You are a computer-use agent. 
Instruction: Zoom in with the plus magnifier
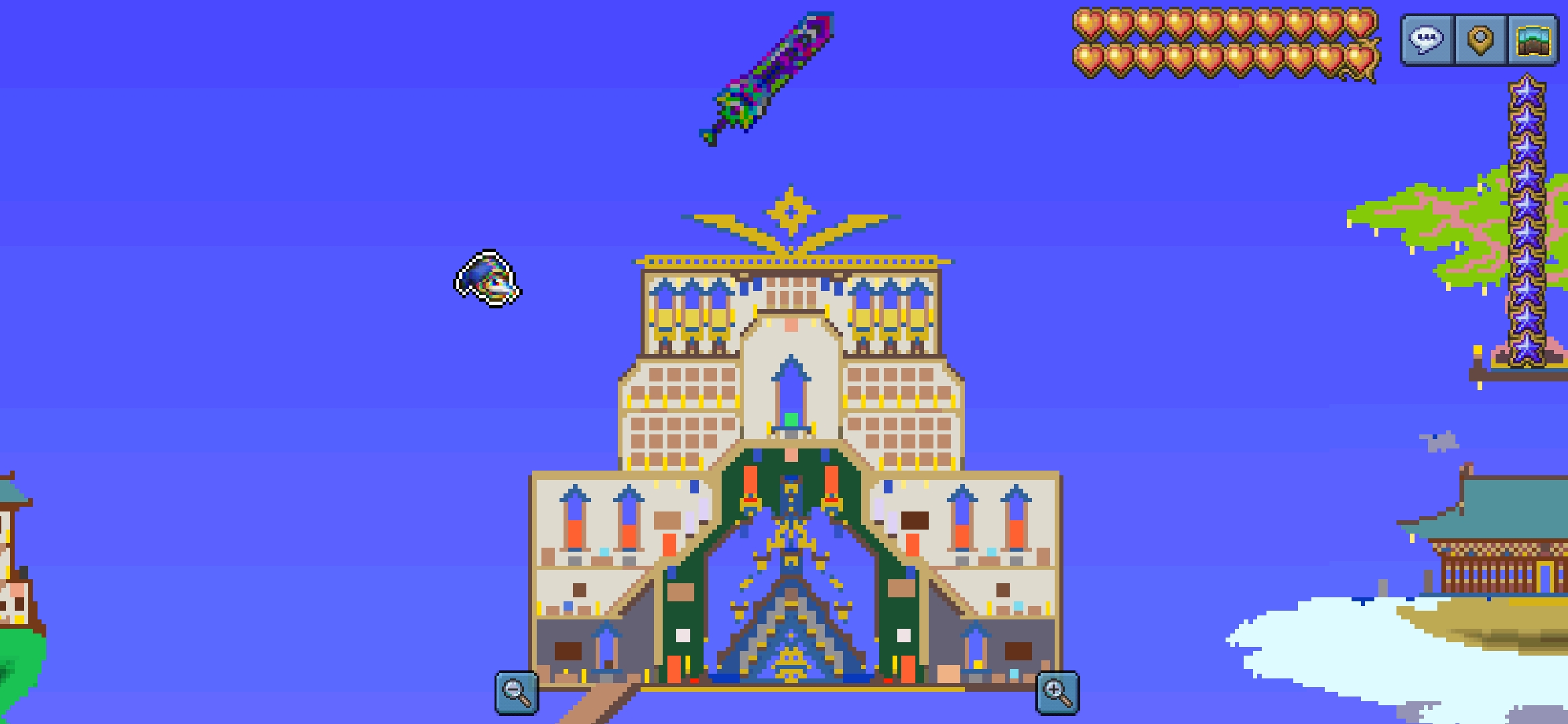pos(1057,692)
